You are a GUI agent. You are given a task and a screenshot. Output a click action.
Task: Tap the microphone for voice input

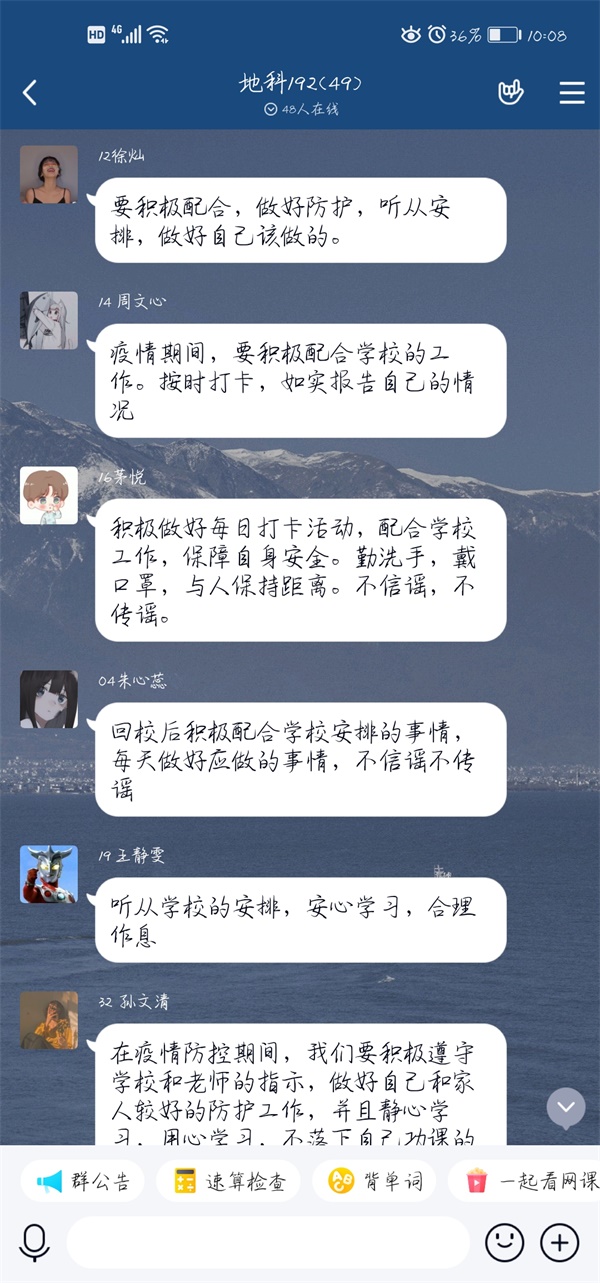pos(34,1243)
